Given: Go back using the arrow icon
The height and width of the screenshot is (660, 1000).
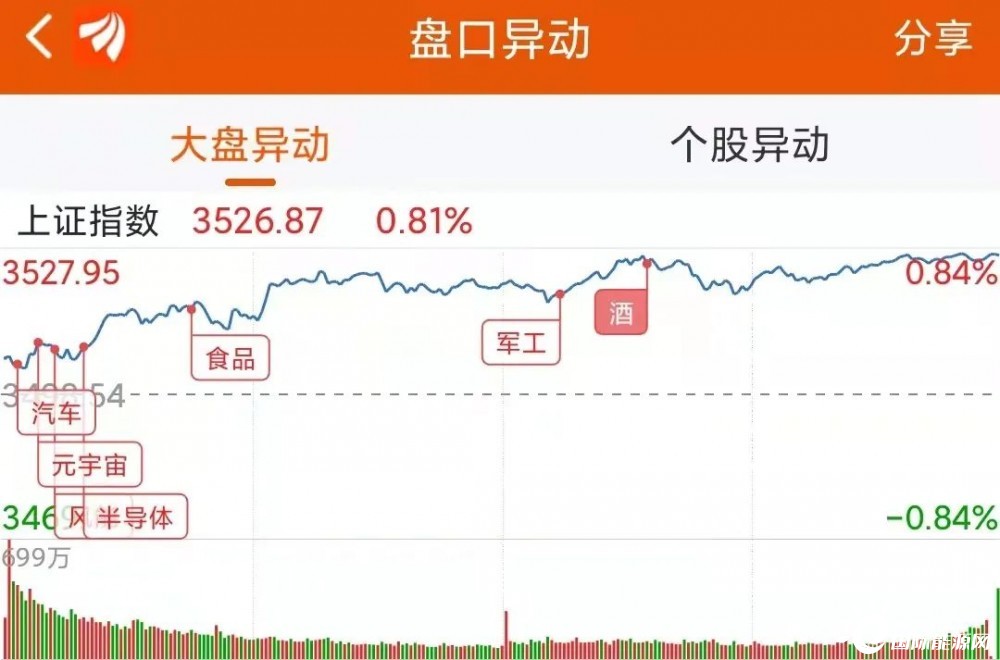Looking at the screenshot, I should click(40, 39).
